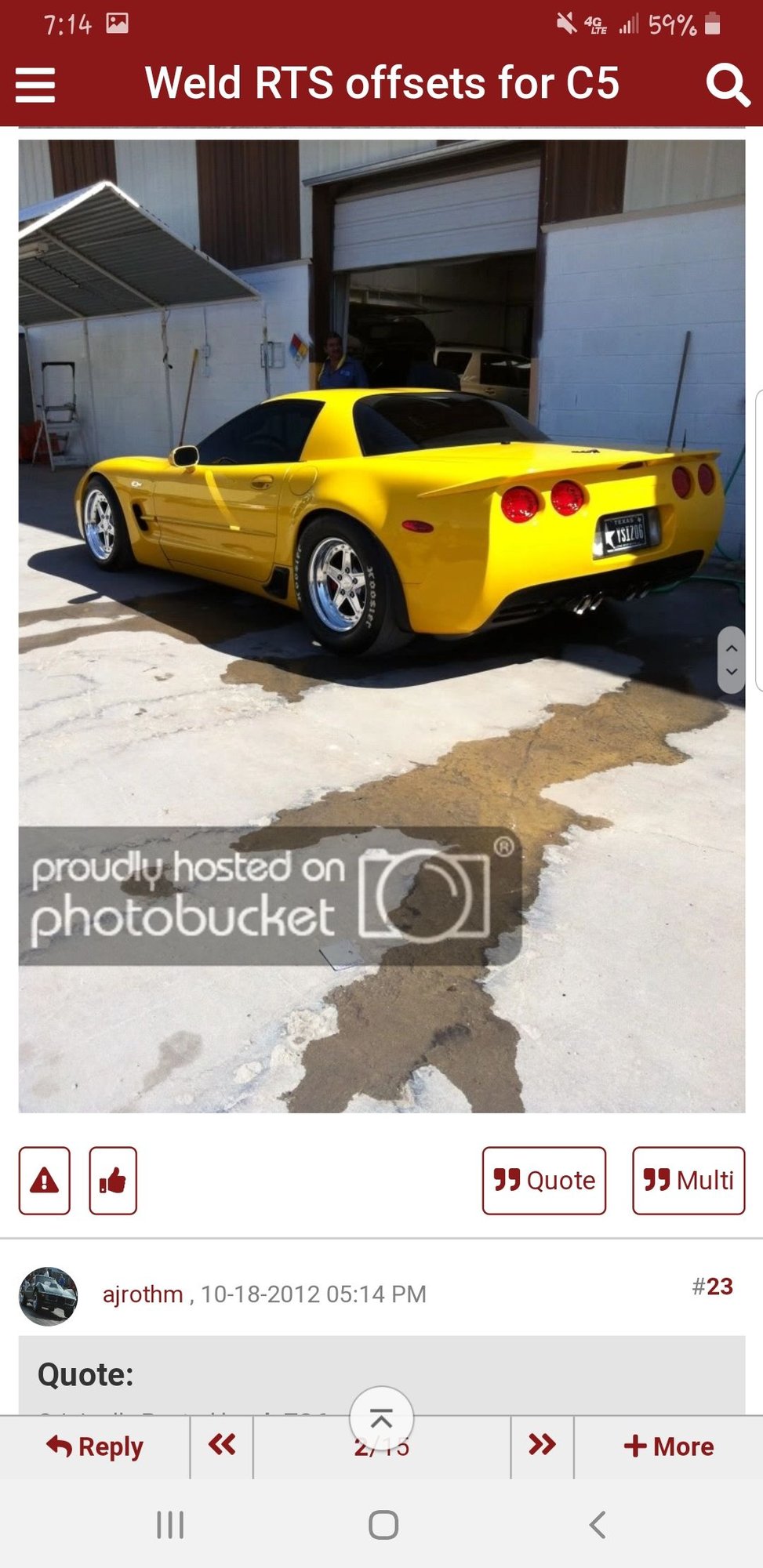This screenshot has height=1568, width=763.
Task: Select the Reply arrow icon
Action: (96, 1446)
